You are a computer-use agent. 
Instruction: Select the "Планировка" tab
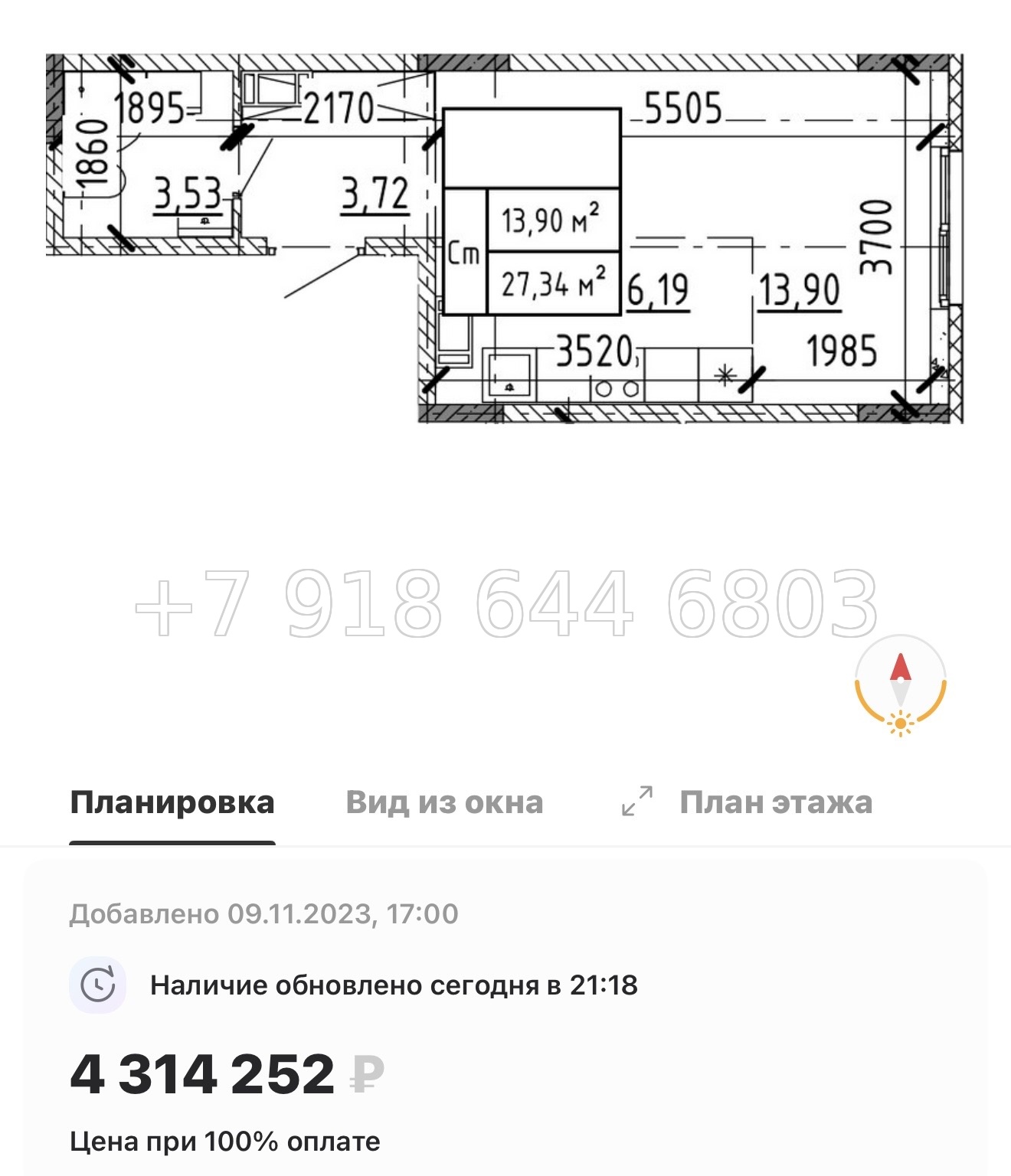172,802
